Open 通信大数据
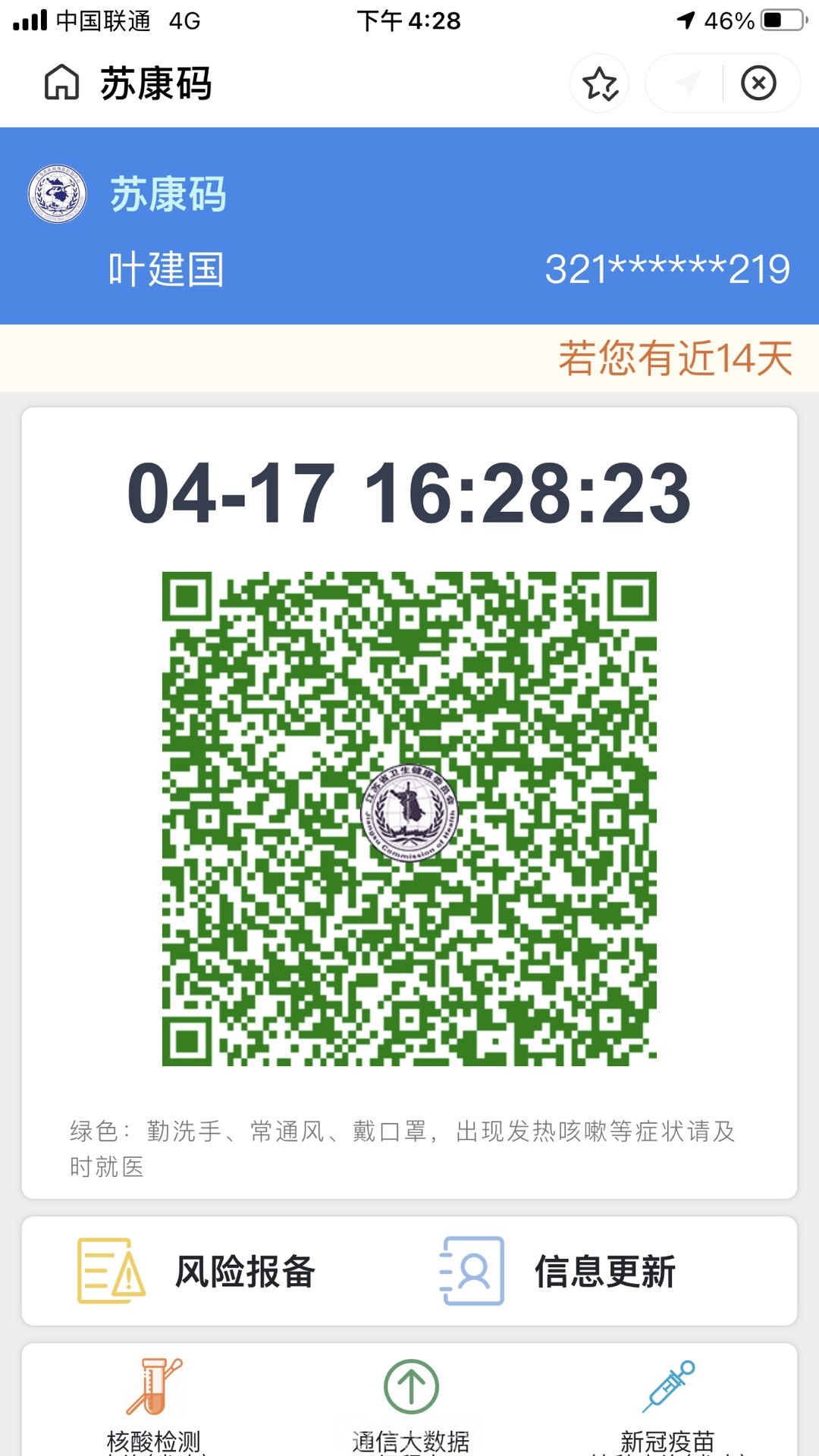 410,1403
